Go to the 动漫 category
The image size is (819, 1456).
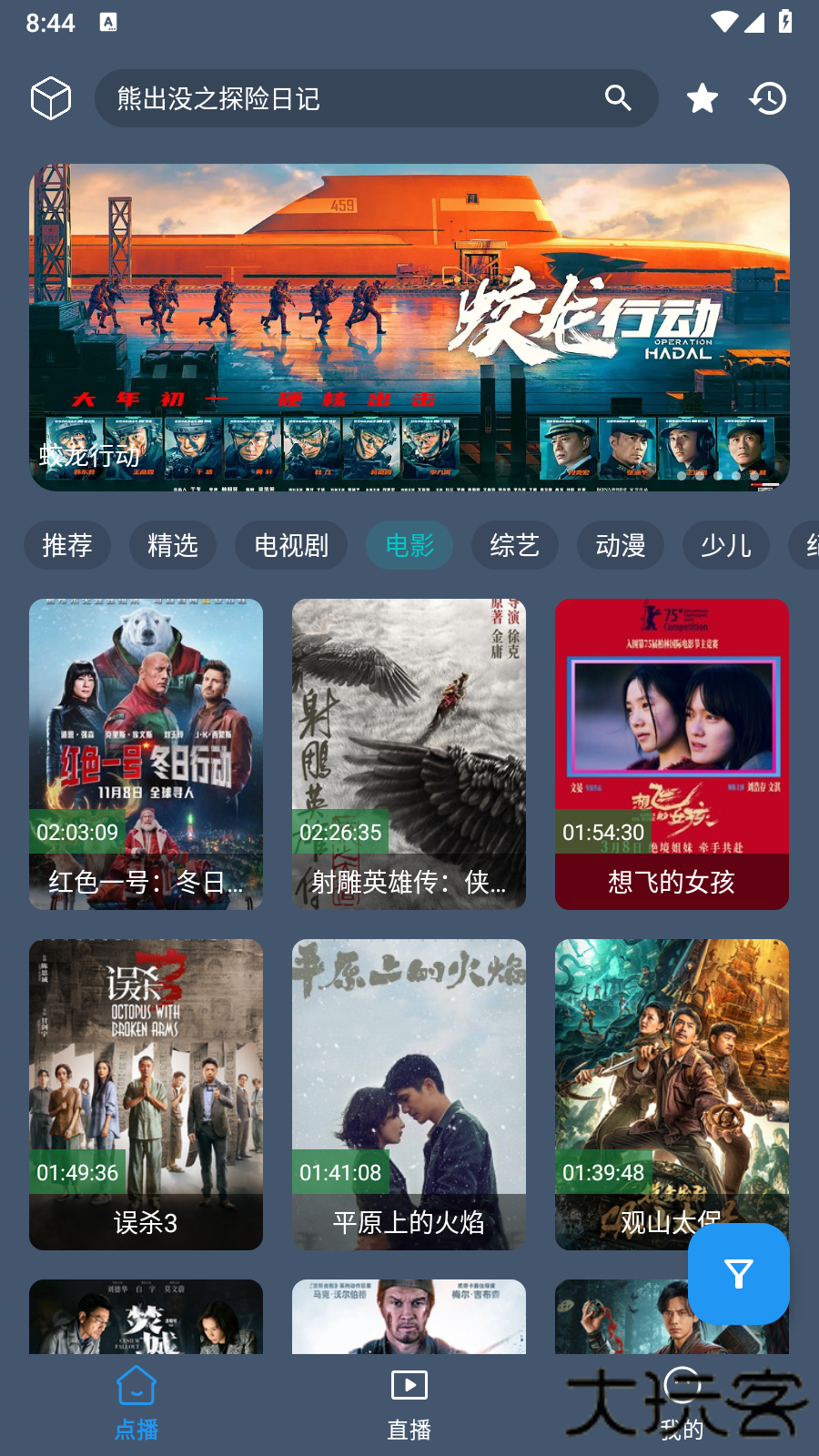(621, 545)
